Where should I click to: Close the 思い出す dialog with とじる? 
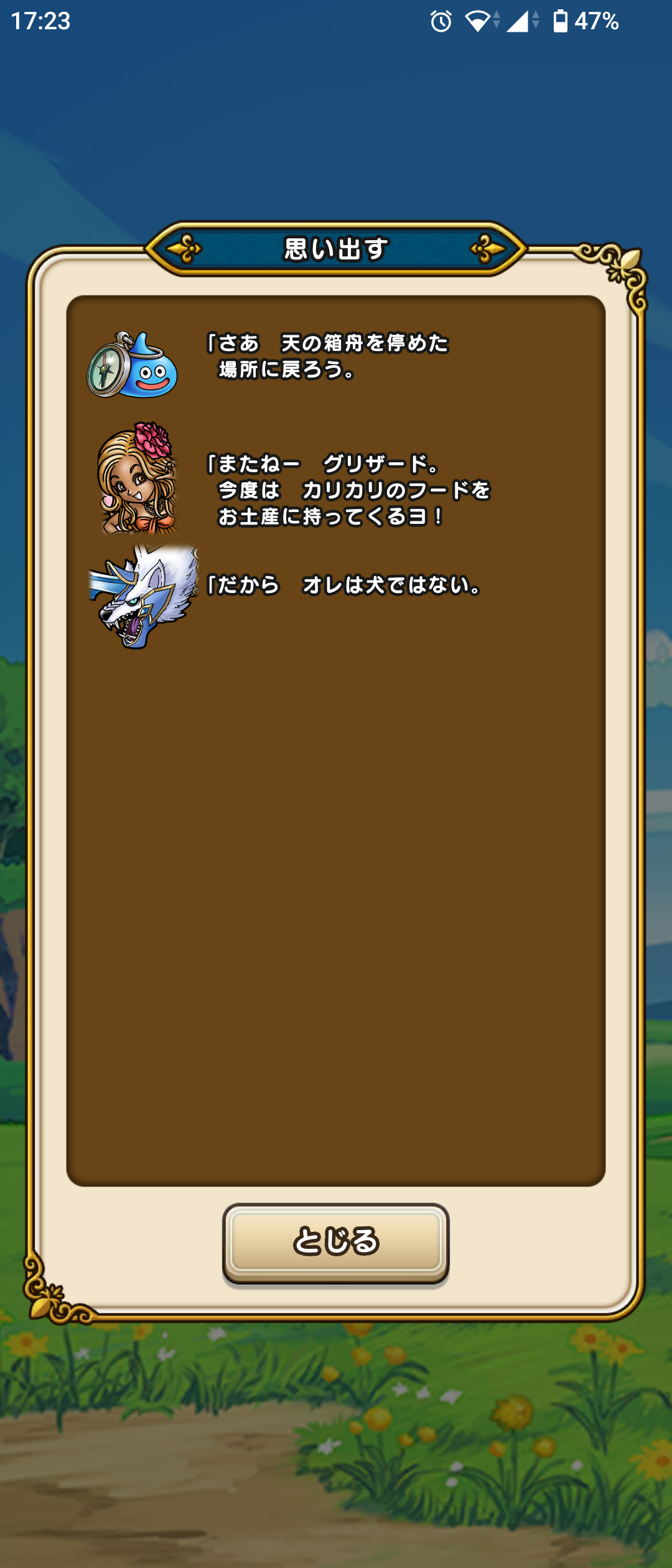[335, 1242]
